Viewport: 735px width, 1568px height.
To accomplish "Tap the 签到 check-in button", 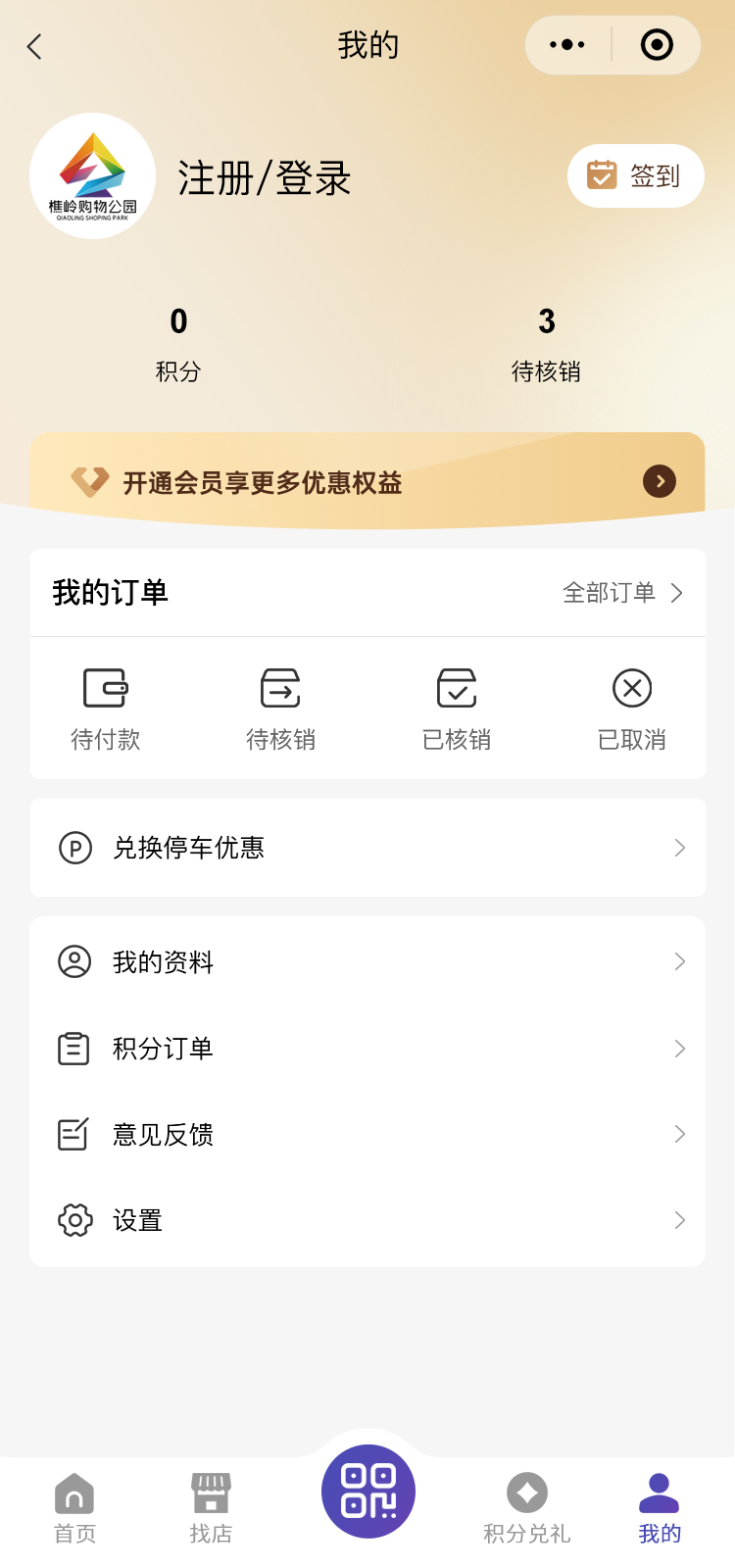I will (635, 176).
